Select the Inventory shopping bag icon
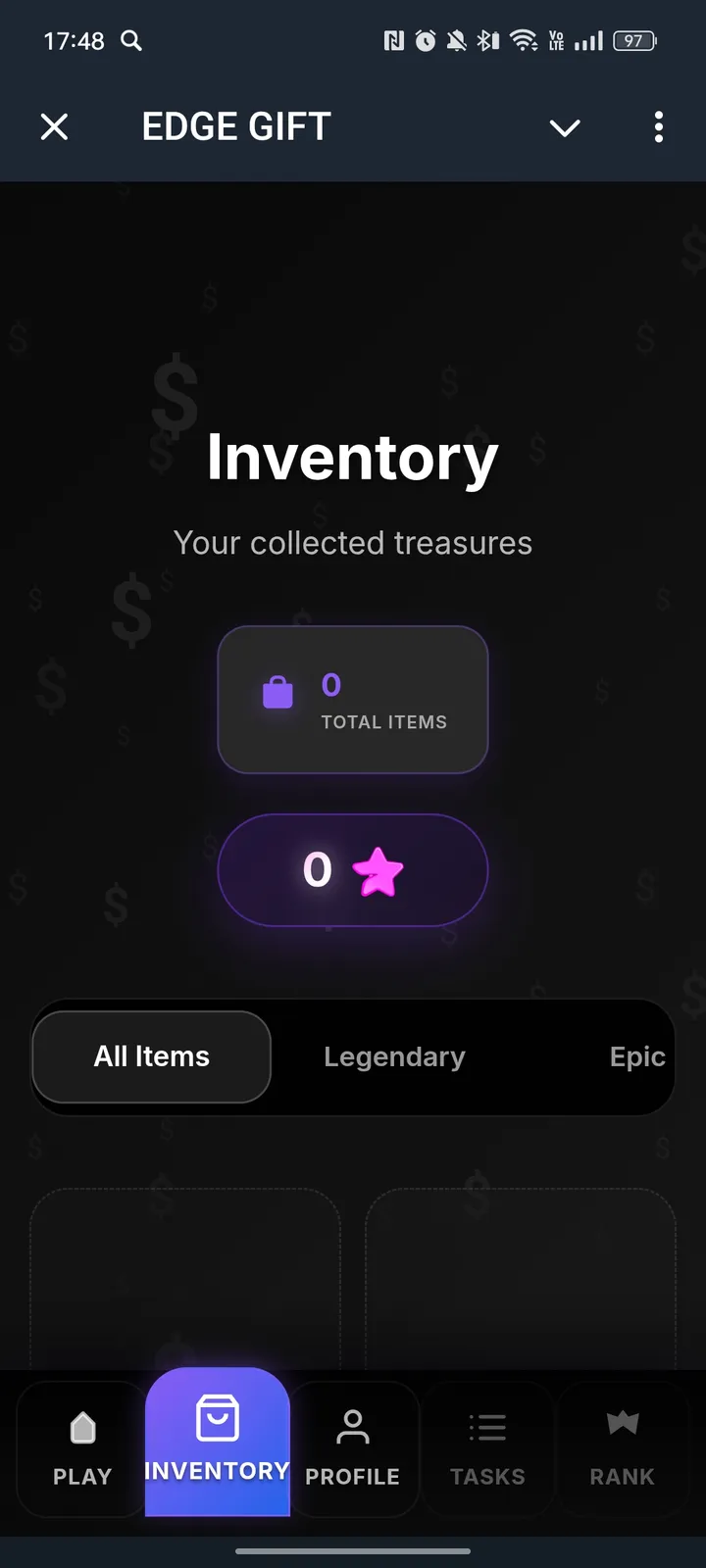This screenshot has width=706, height=1568. click(217, 1418)
